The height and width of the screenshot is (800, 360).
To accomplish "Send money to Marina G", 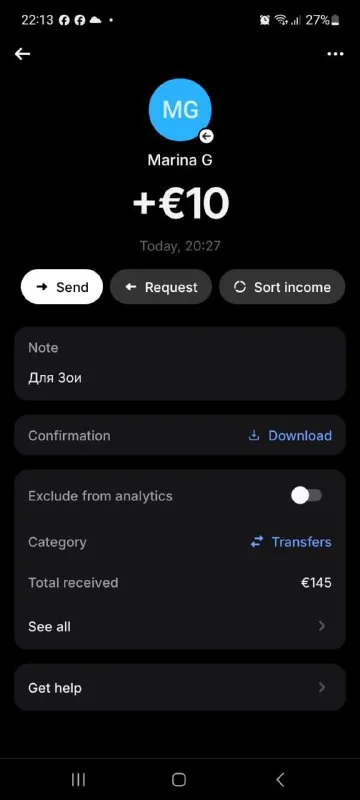I will pos(62,287).
